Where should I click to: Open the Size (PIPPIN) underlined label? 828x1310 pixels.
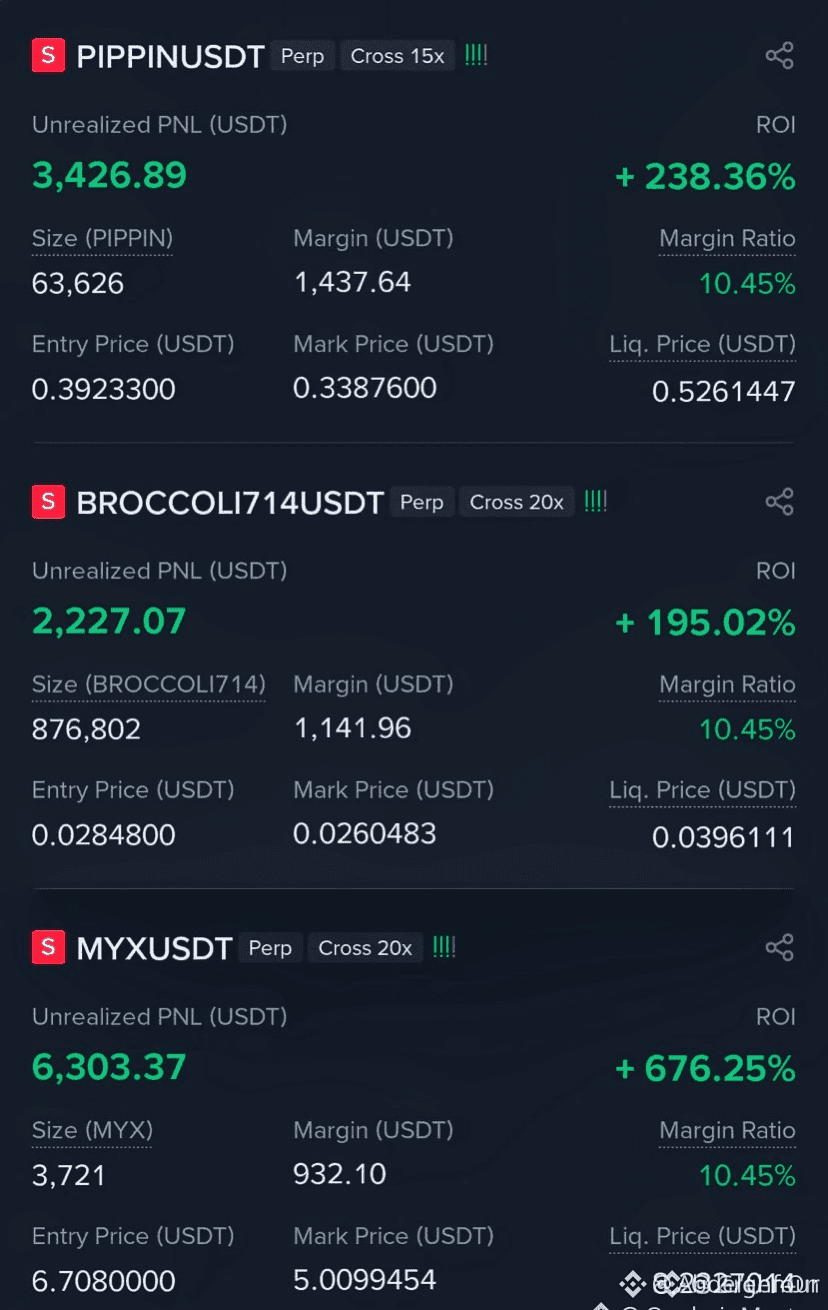pyautogui.click(x=101, y=238)
